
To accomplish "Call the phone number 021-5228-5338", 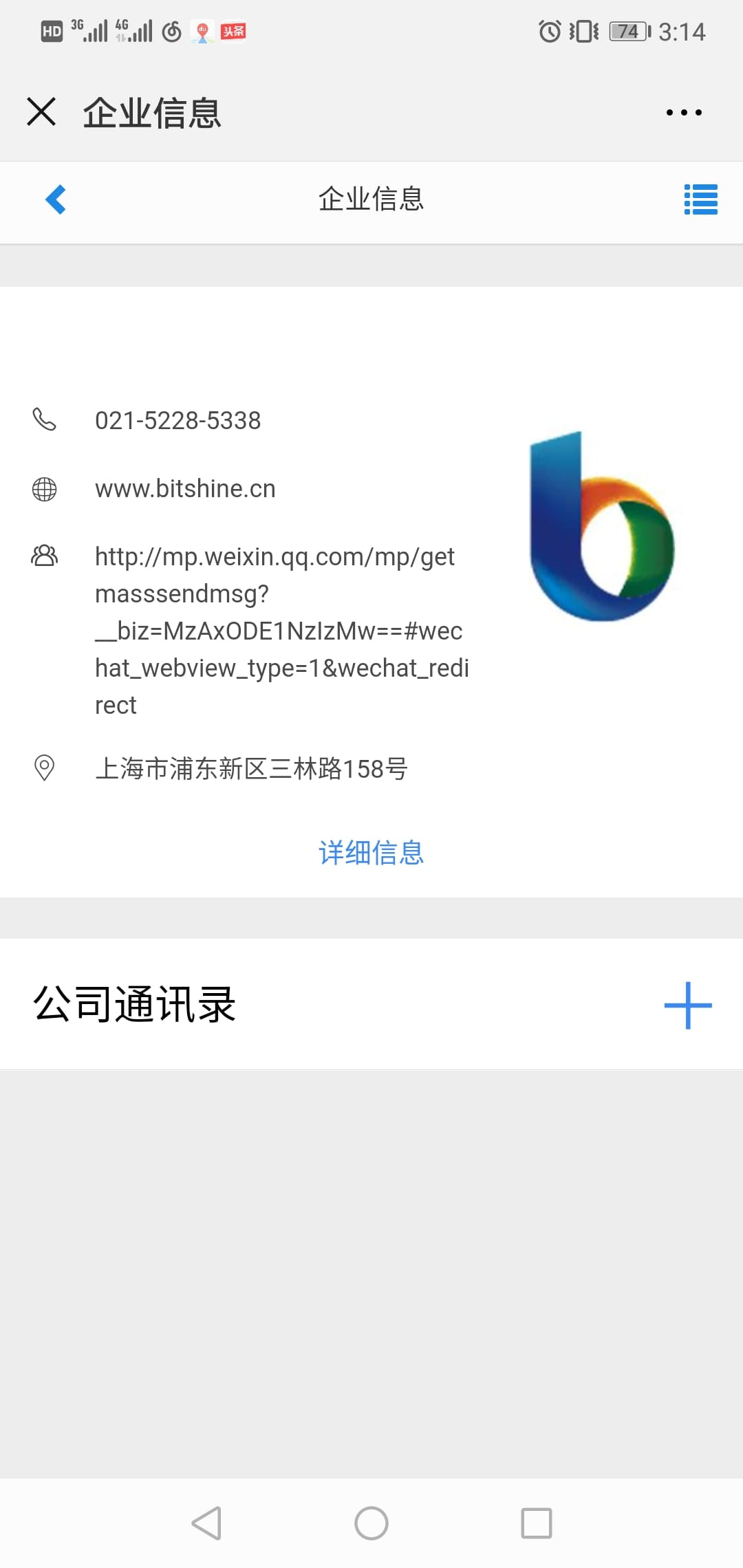I will [178, 420].
